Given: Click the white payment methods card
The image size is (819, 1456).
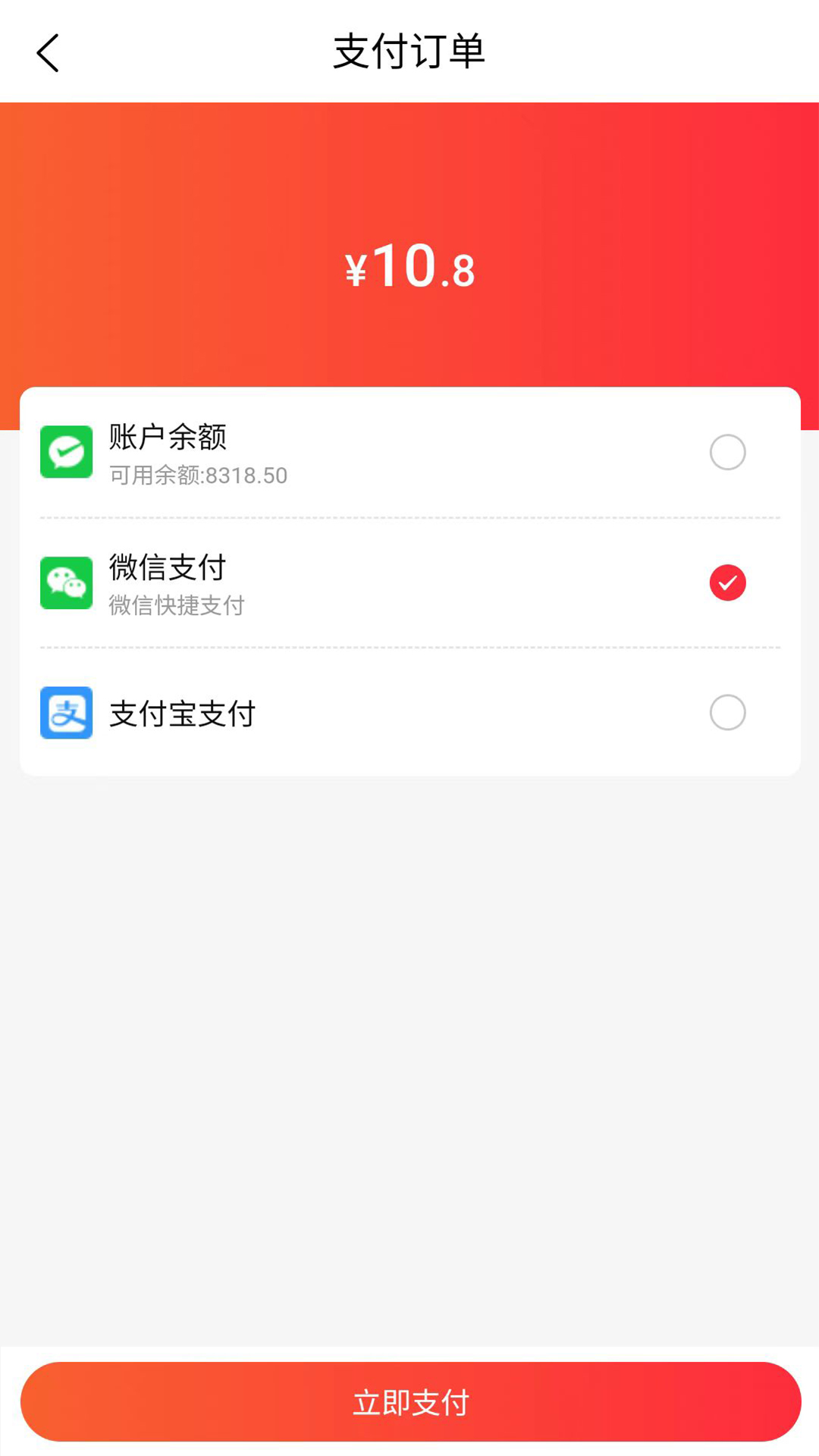Looking at the screenshot, I should coord(409,581).
